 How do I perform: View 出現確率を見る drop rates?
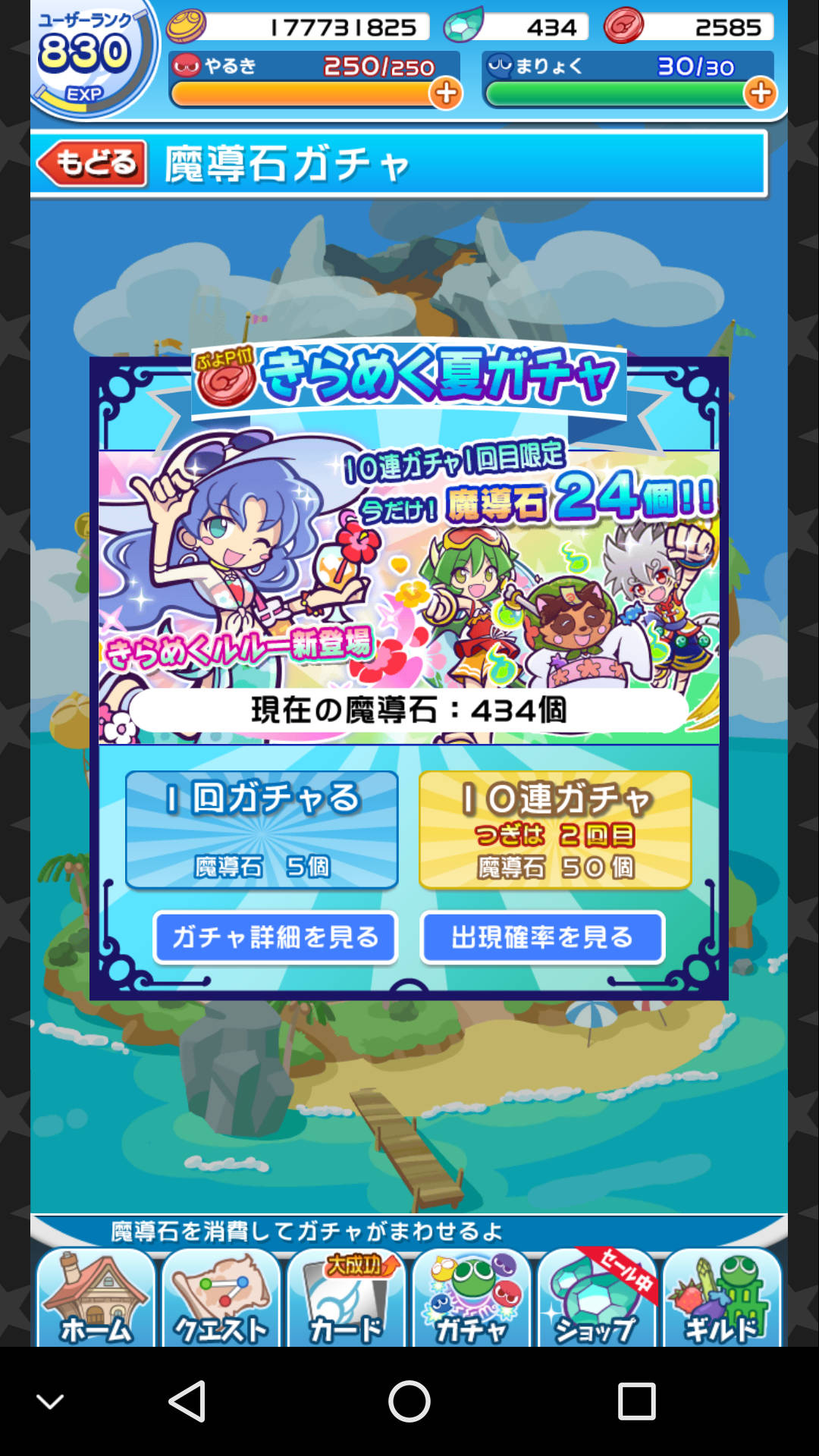point(542,937)
